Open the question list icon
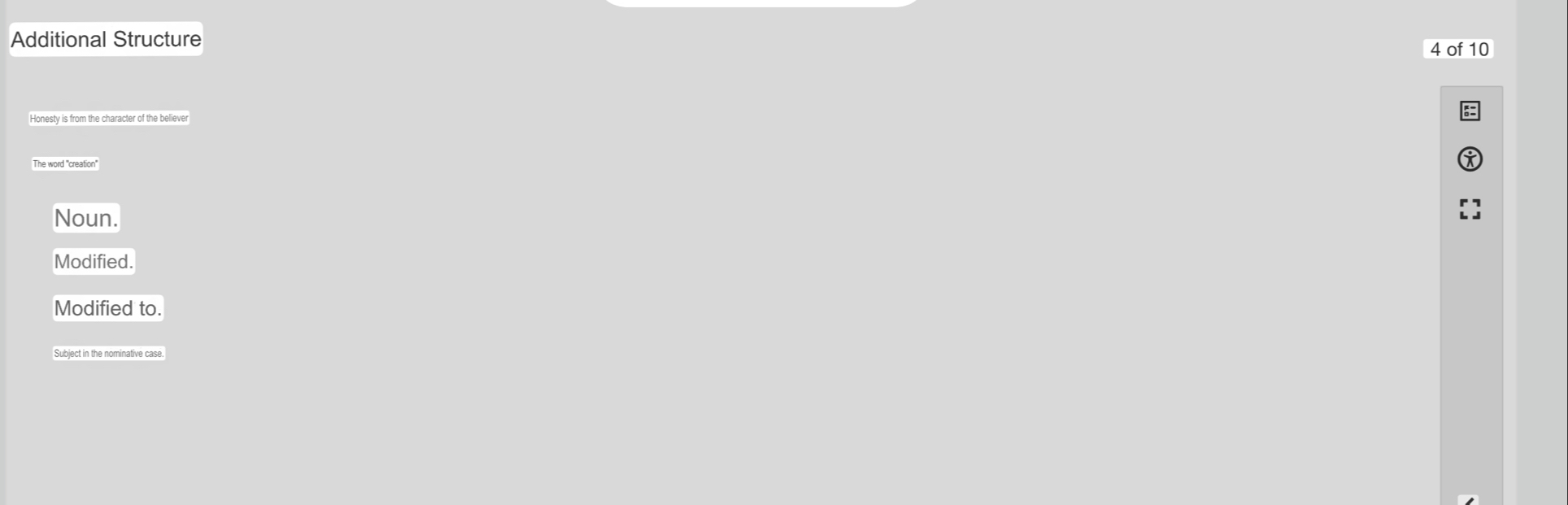The height and width of the screenshot is (505, 1568). coord(1470,111)
